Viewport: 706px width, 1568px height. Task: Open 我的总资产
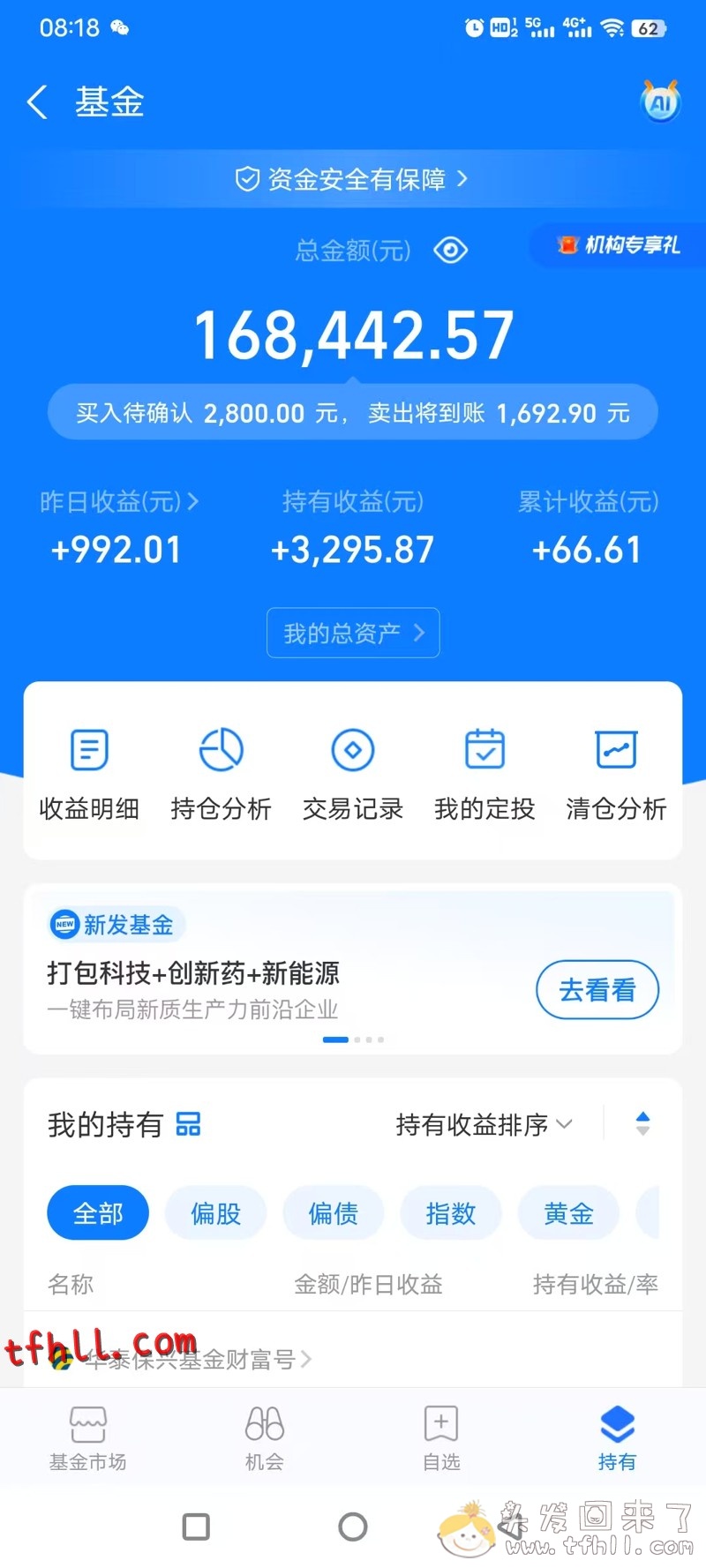[353, 633]
